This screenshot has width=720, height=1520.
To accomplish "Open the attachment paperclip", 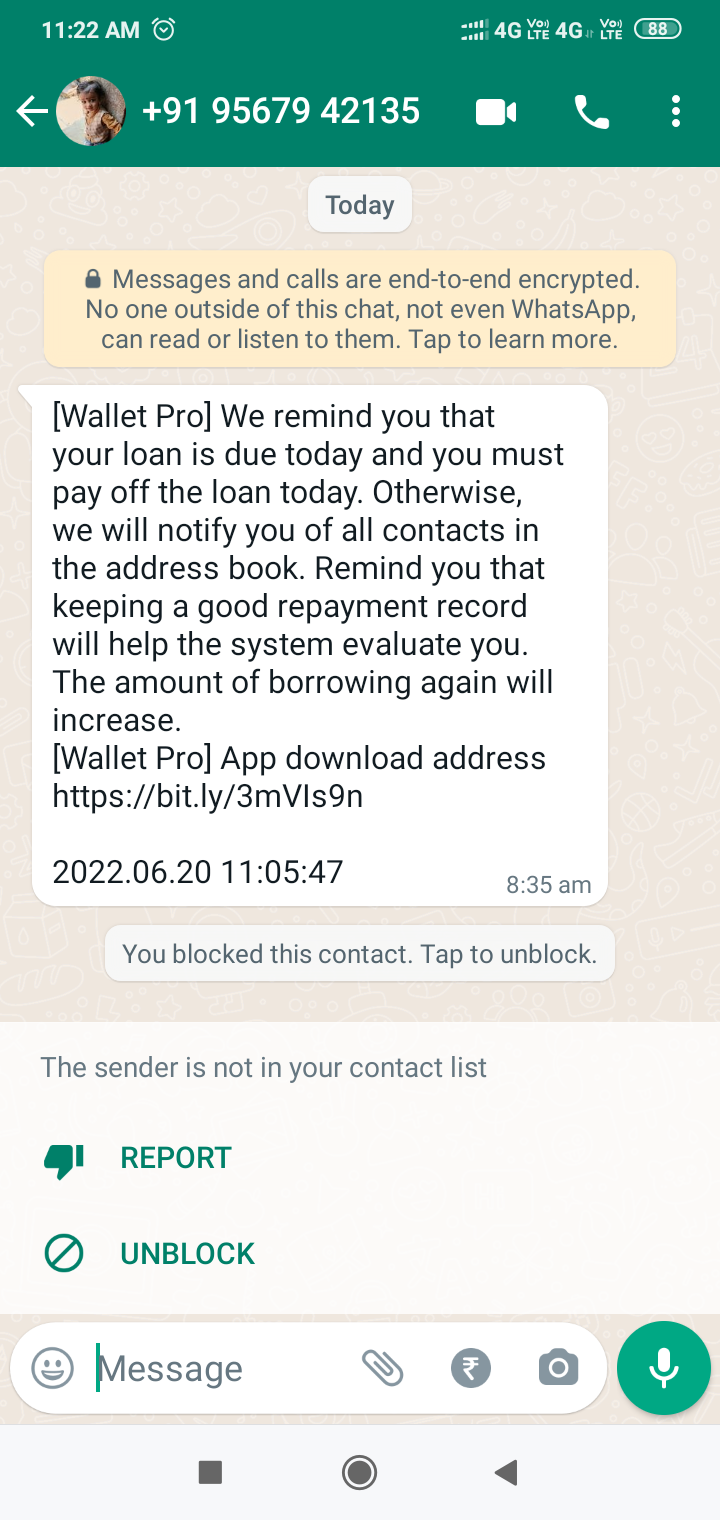I will [x=382, y=1368].
